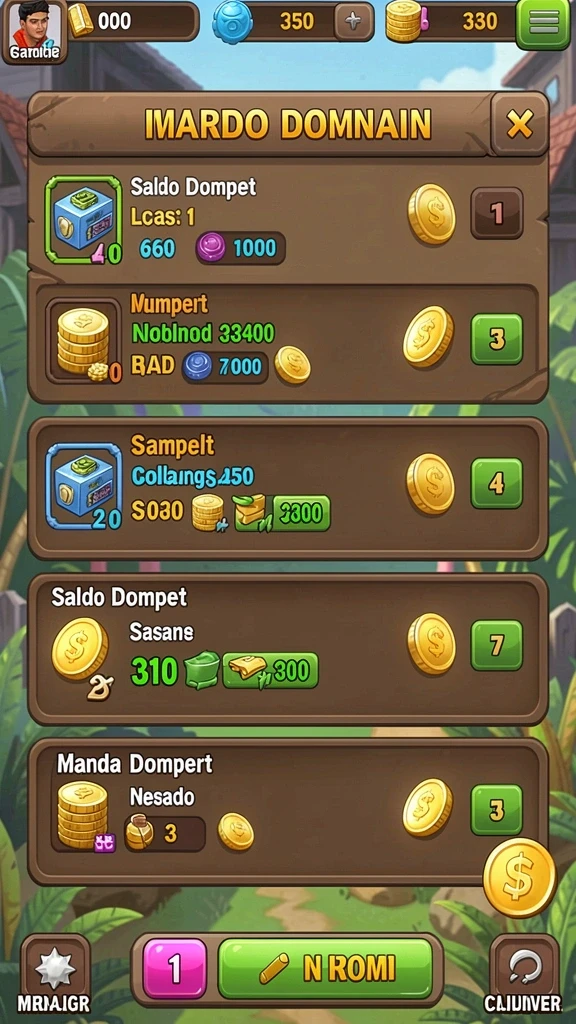The width and height of the screenshot is (576, 1024).
Task: Tap the green 7 button on the Sasans row
Action: coord(496,645)
